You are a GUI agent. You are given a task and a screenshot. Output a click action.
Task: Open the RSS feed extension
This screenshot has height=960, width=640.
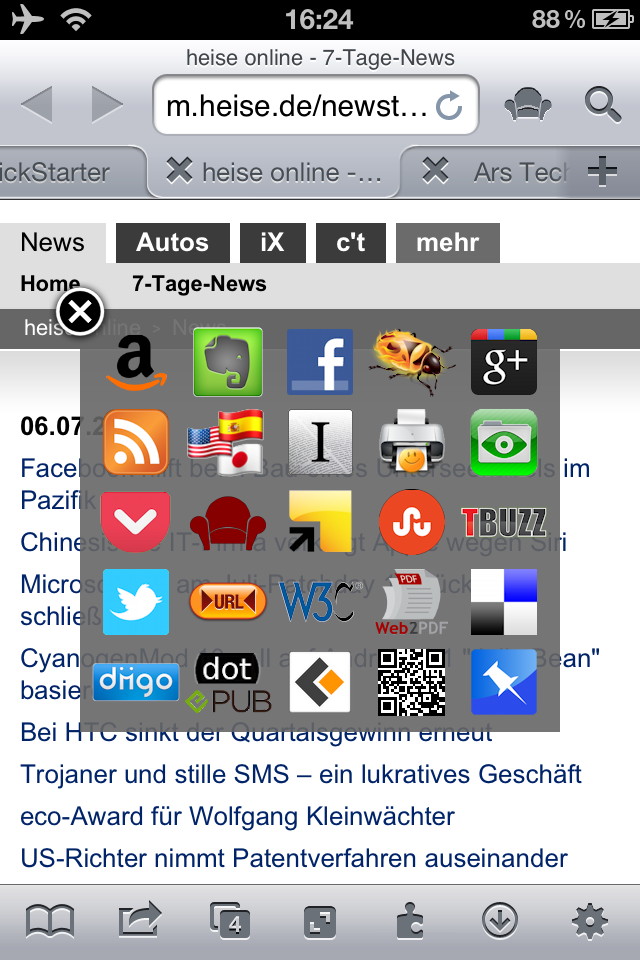(136, 441)
